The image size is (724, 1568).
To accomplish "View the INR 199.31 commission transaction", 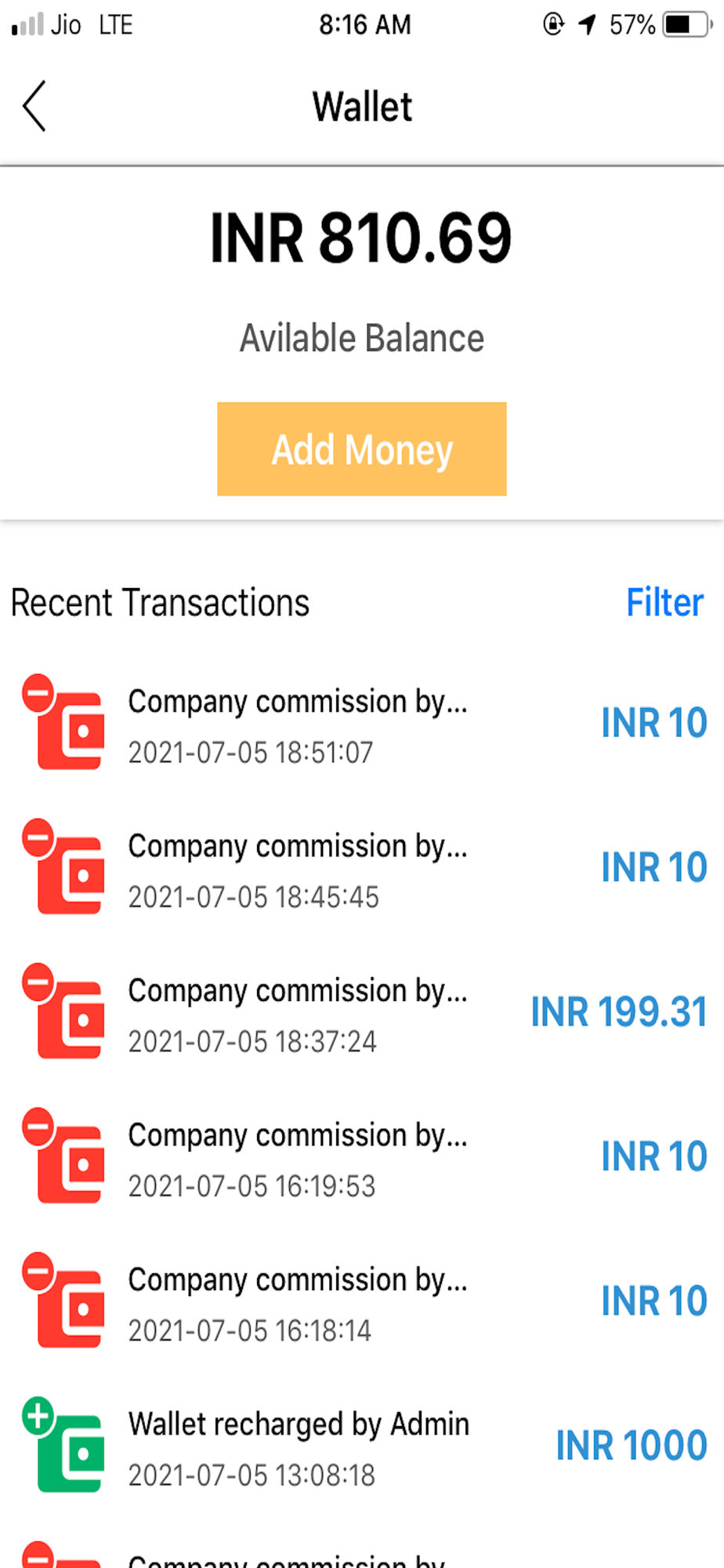I will point(362,1012).
